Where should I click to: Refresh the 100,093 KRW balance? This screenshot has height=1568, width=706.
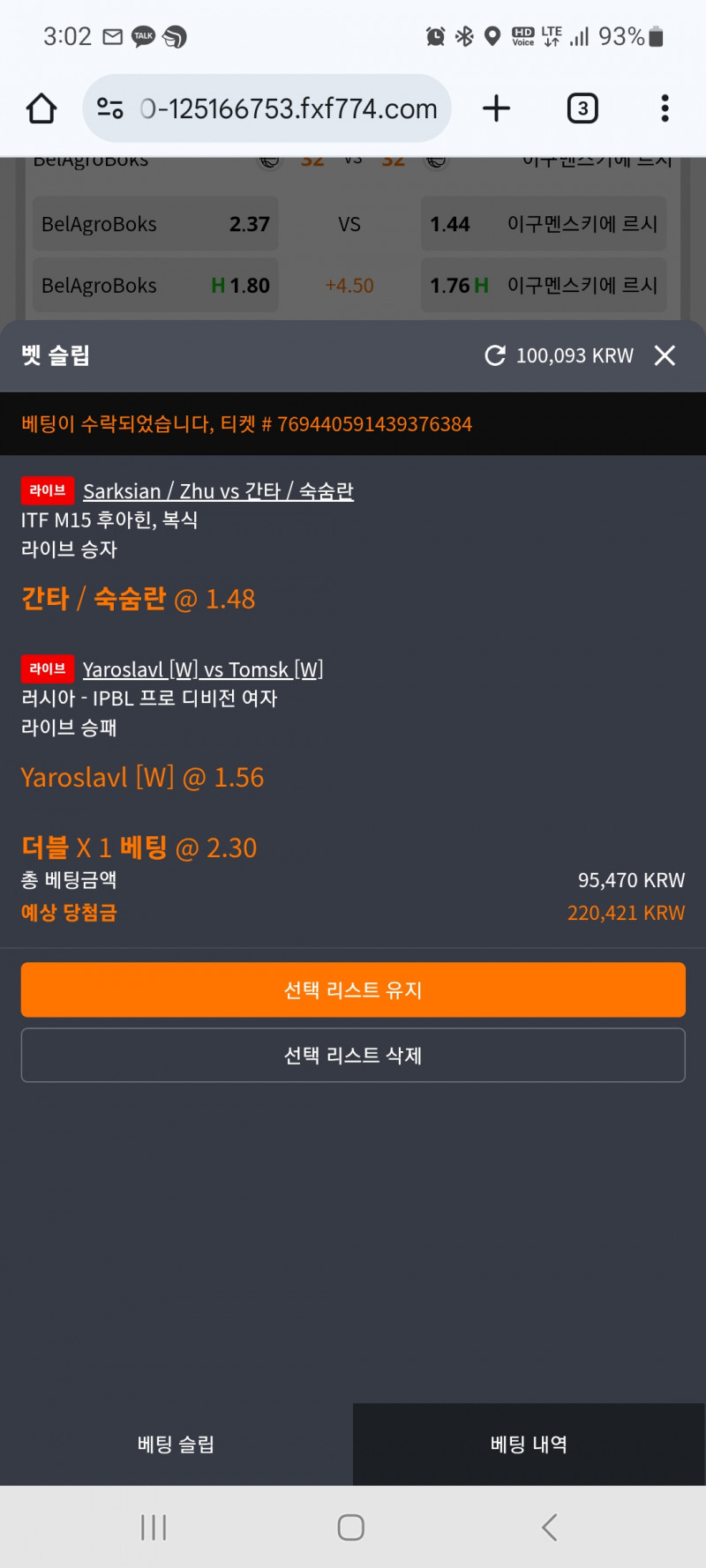[495, 355]
